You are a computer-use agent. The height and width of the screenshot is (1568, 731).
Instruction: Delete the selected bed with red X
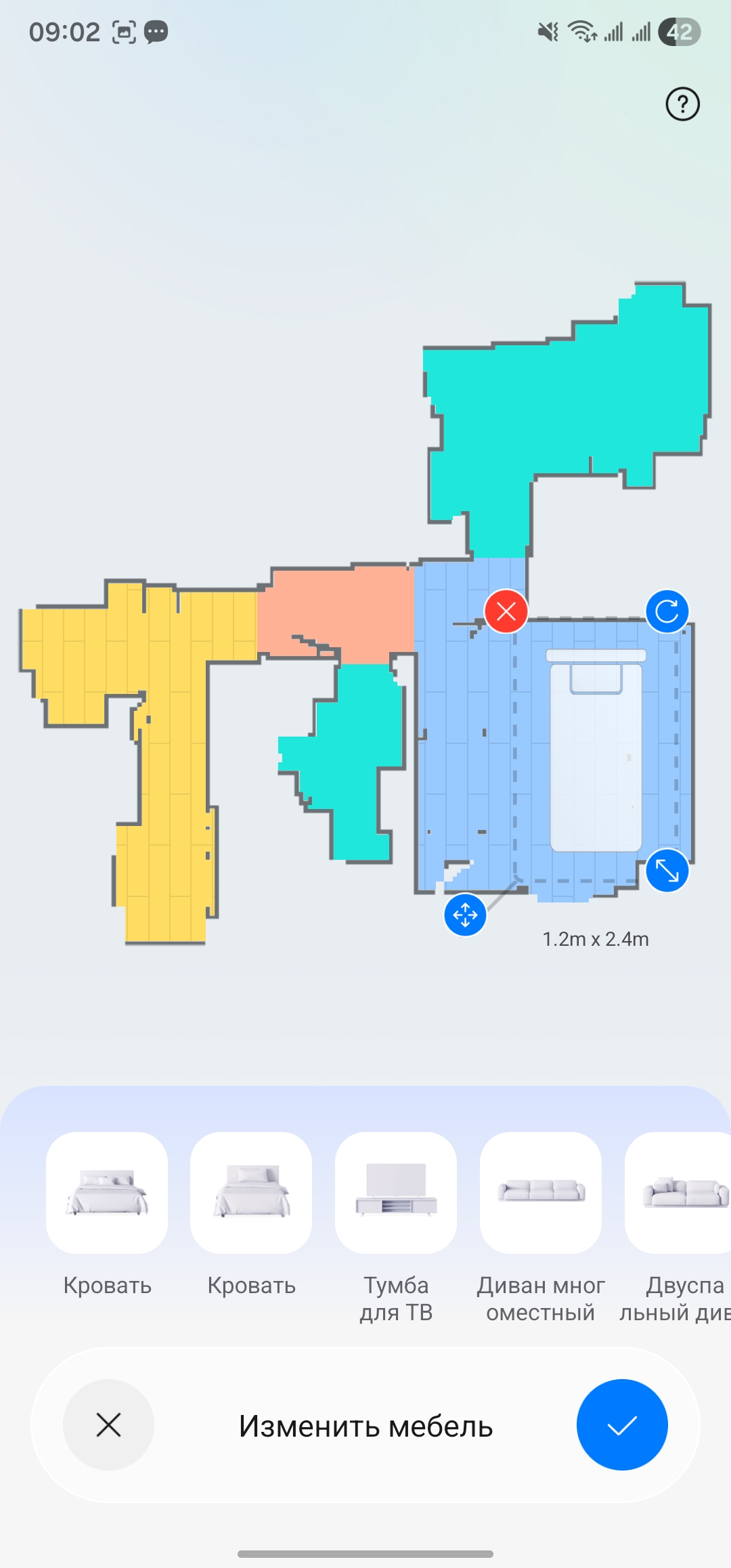click(x=506, y=611)
